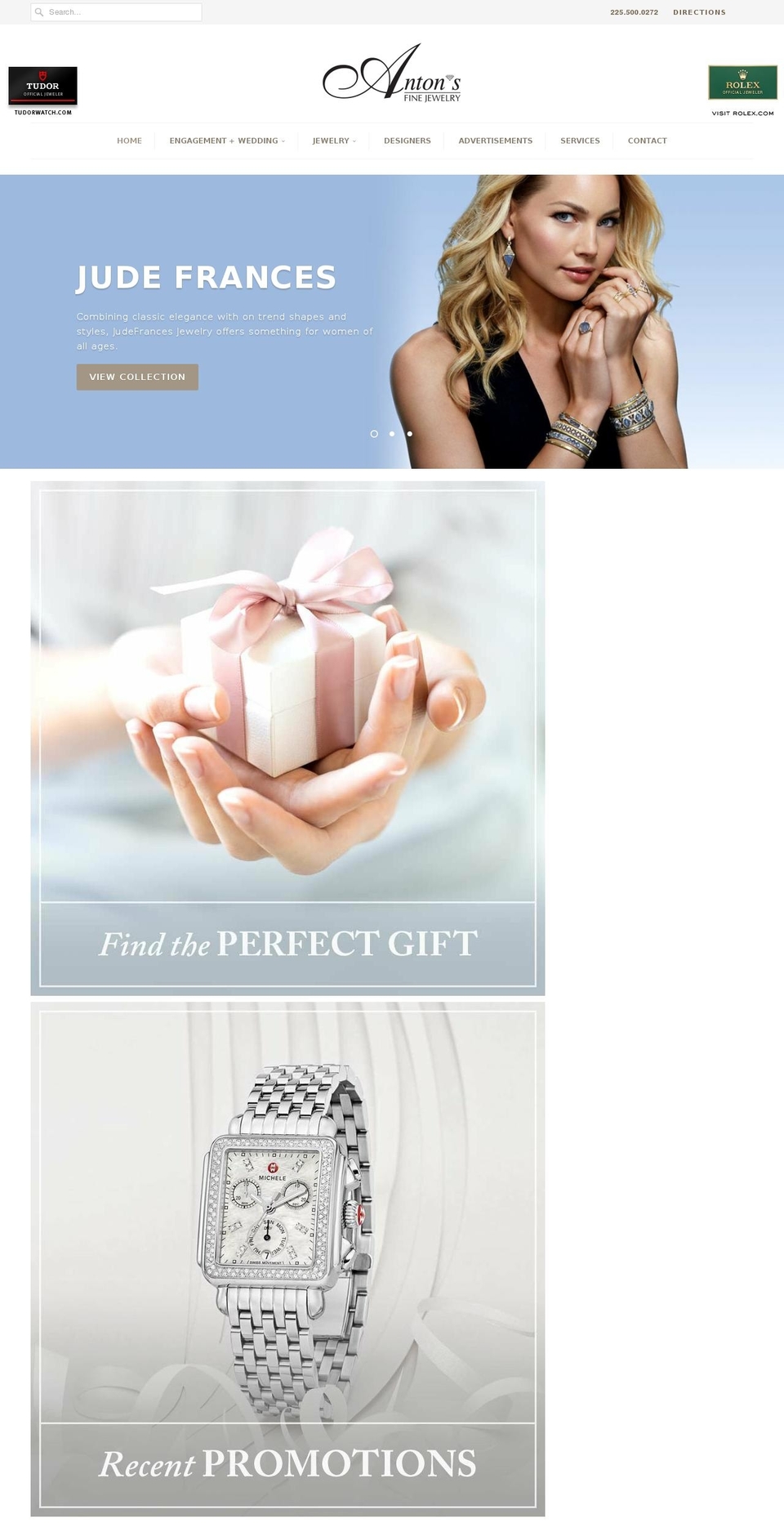Switch to the second carousel slide dot

391,434
